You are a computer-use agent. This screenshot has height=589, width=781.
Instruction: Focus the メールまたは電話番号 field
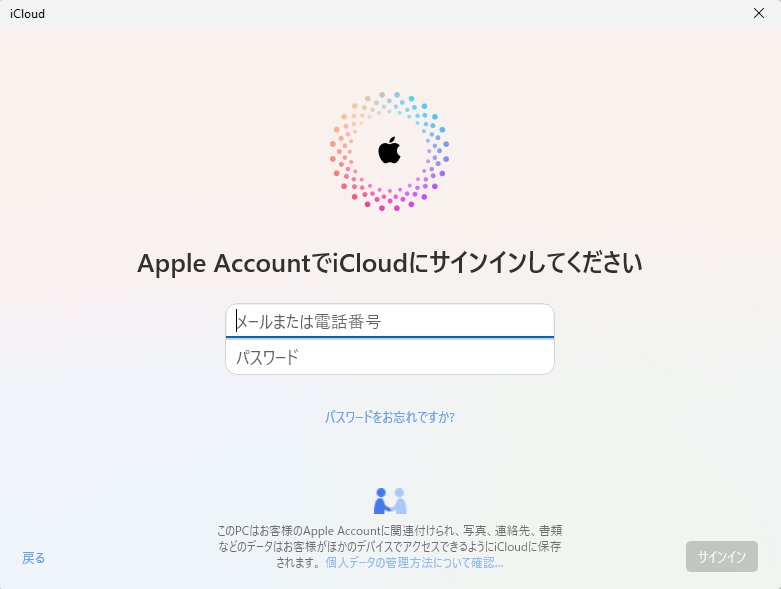[390, 321]
